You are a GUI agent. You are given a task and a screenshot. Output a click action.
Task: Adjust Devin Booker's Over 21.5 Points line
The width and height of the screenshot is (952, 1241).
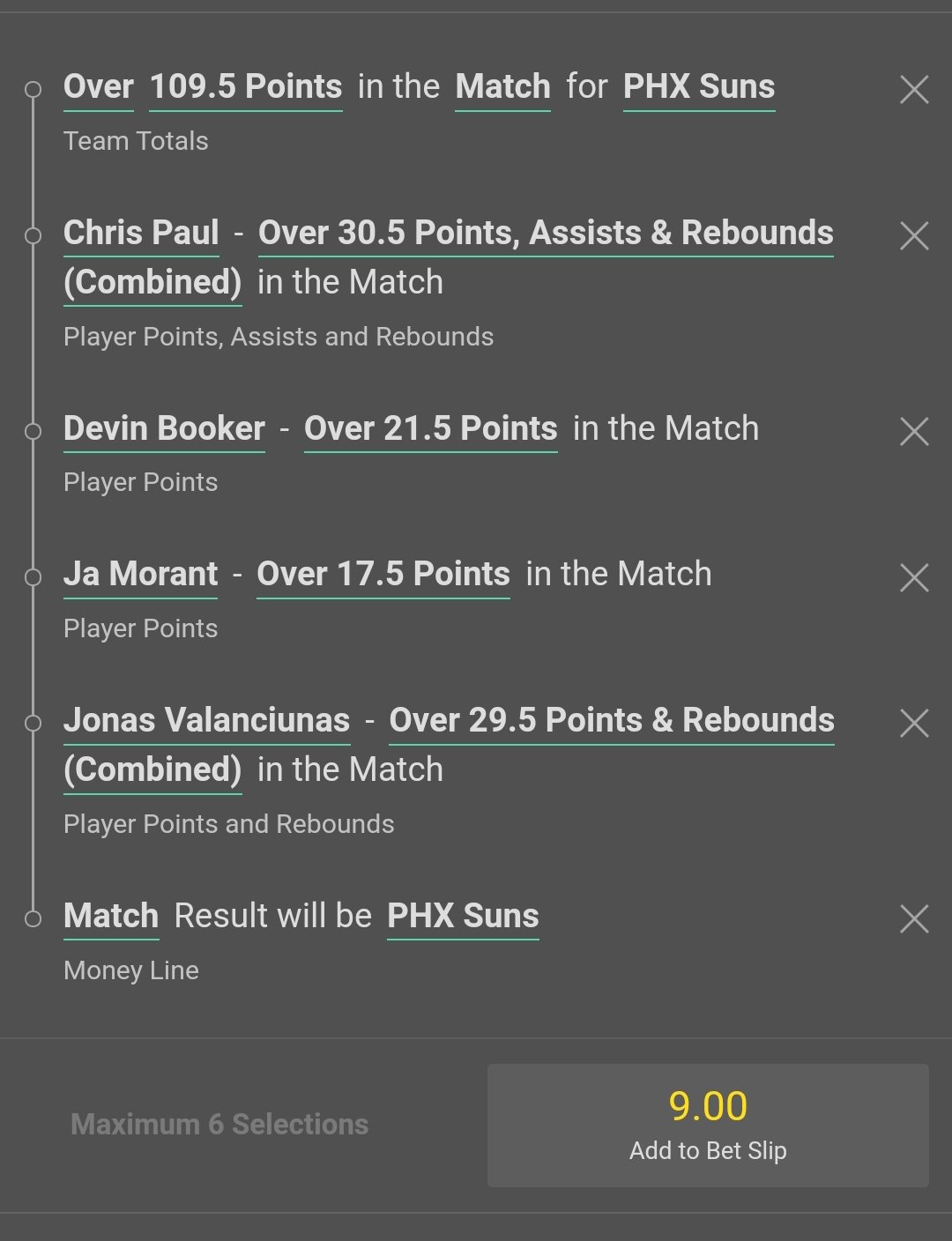point(430,429)
